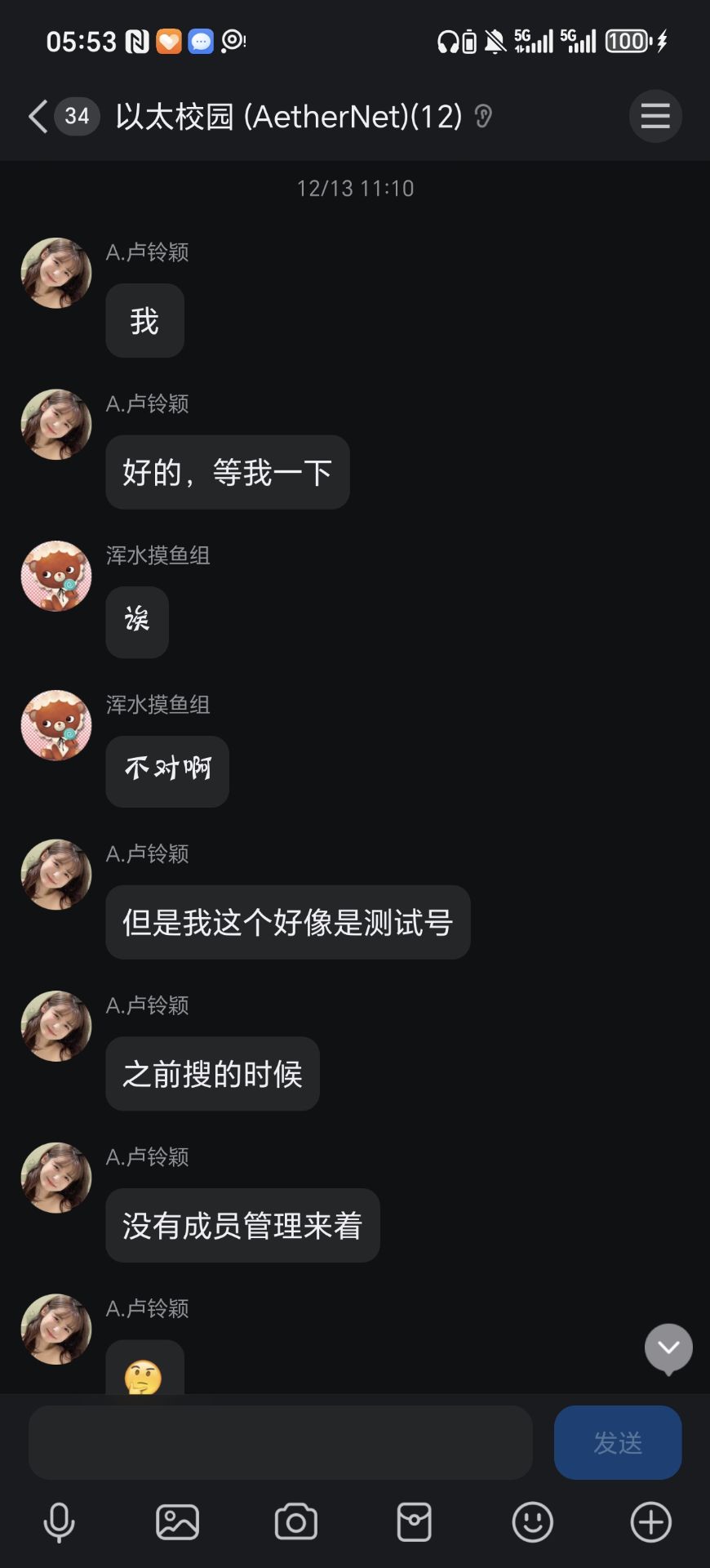Open 浑水摸鱼组's avatar beside the 诶 message
This screenshot has height=1568, width=710.
pos(55,576)
